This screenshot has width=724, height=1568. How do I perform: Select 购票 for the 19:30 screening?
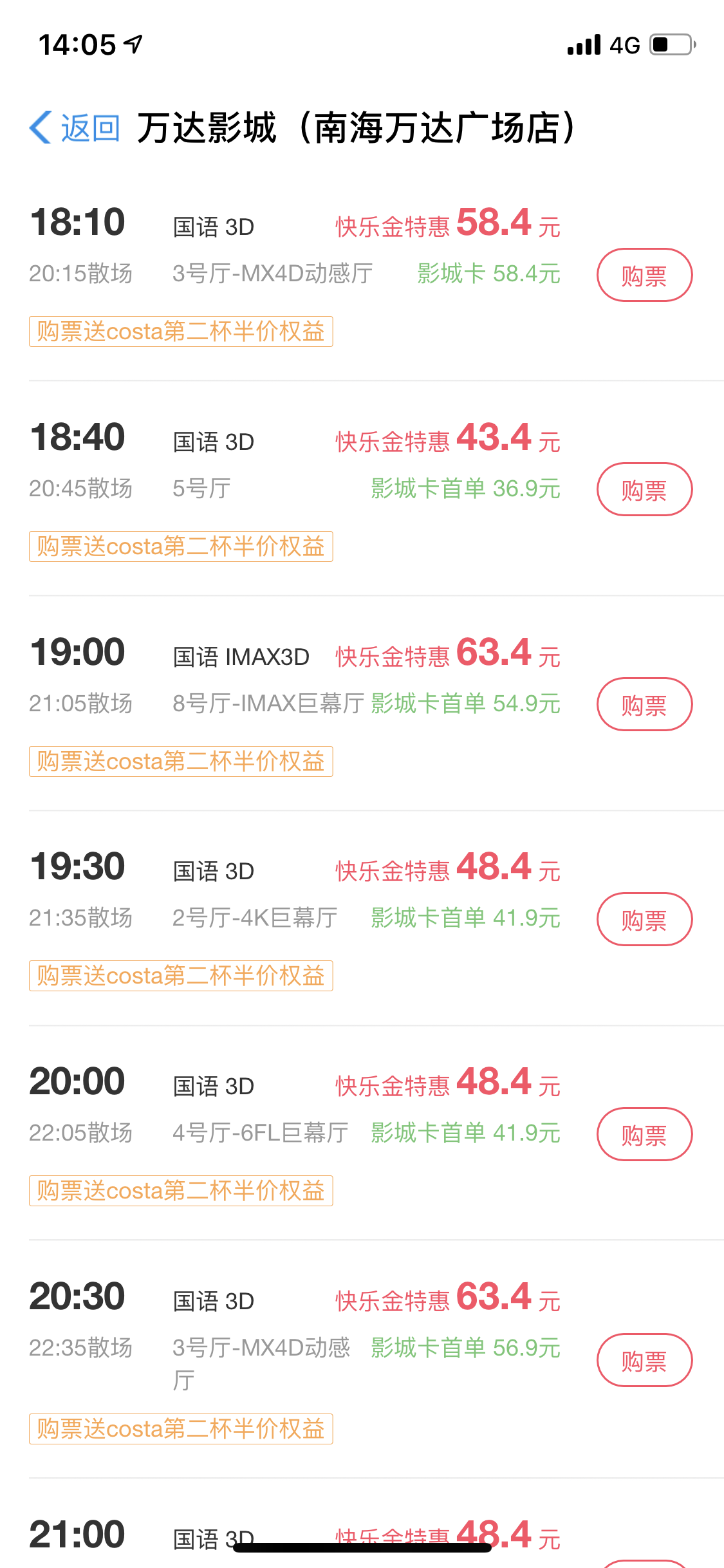click(x=644, y=920)
